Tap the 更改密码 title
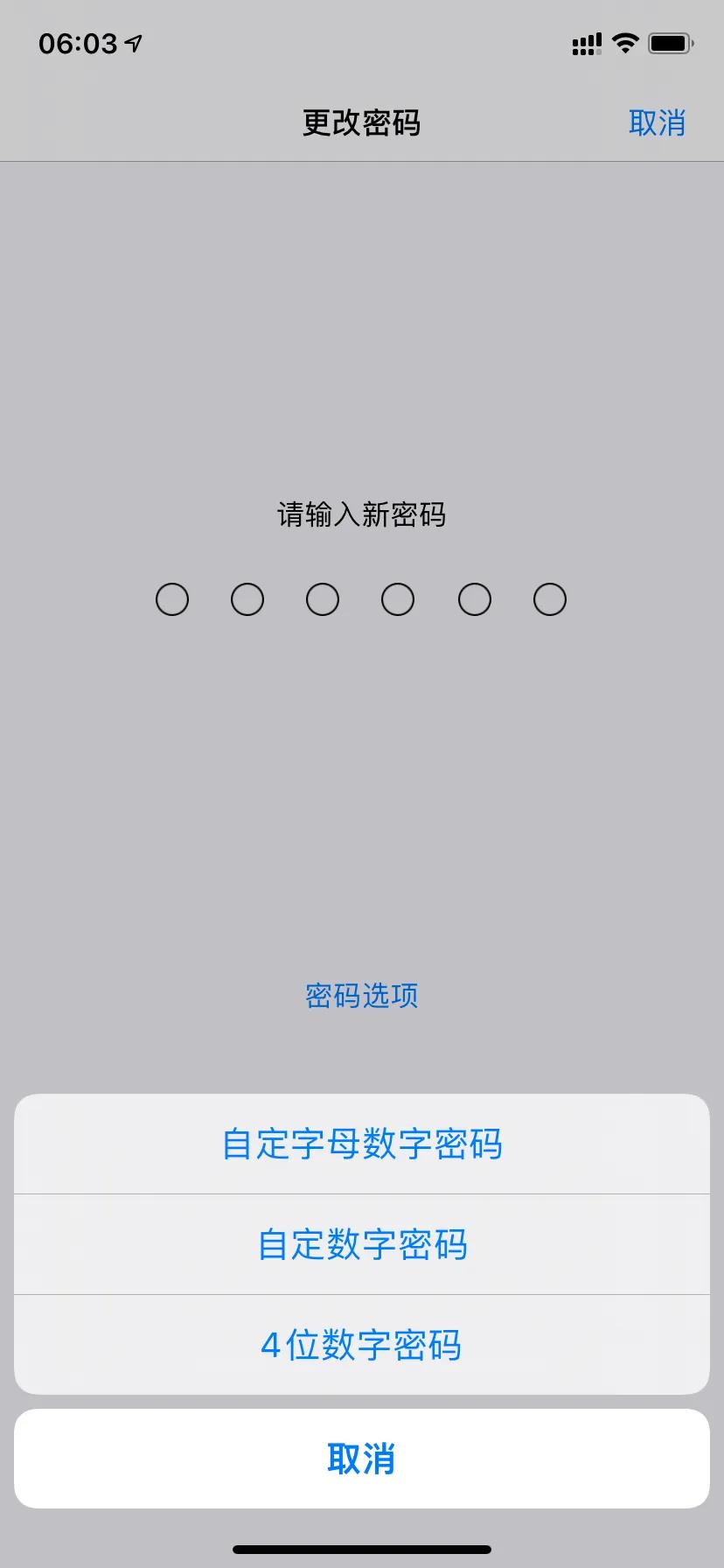Image resolution: width=724 pixels, height=1568 pixels. [362, 123]
